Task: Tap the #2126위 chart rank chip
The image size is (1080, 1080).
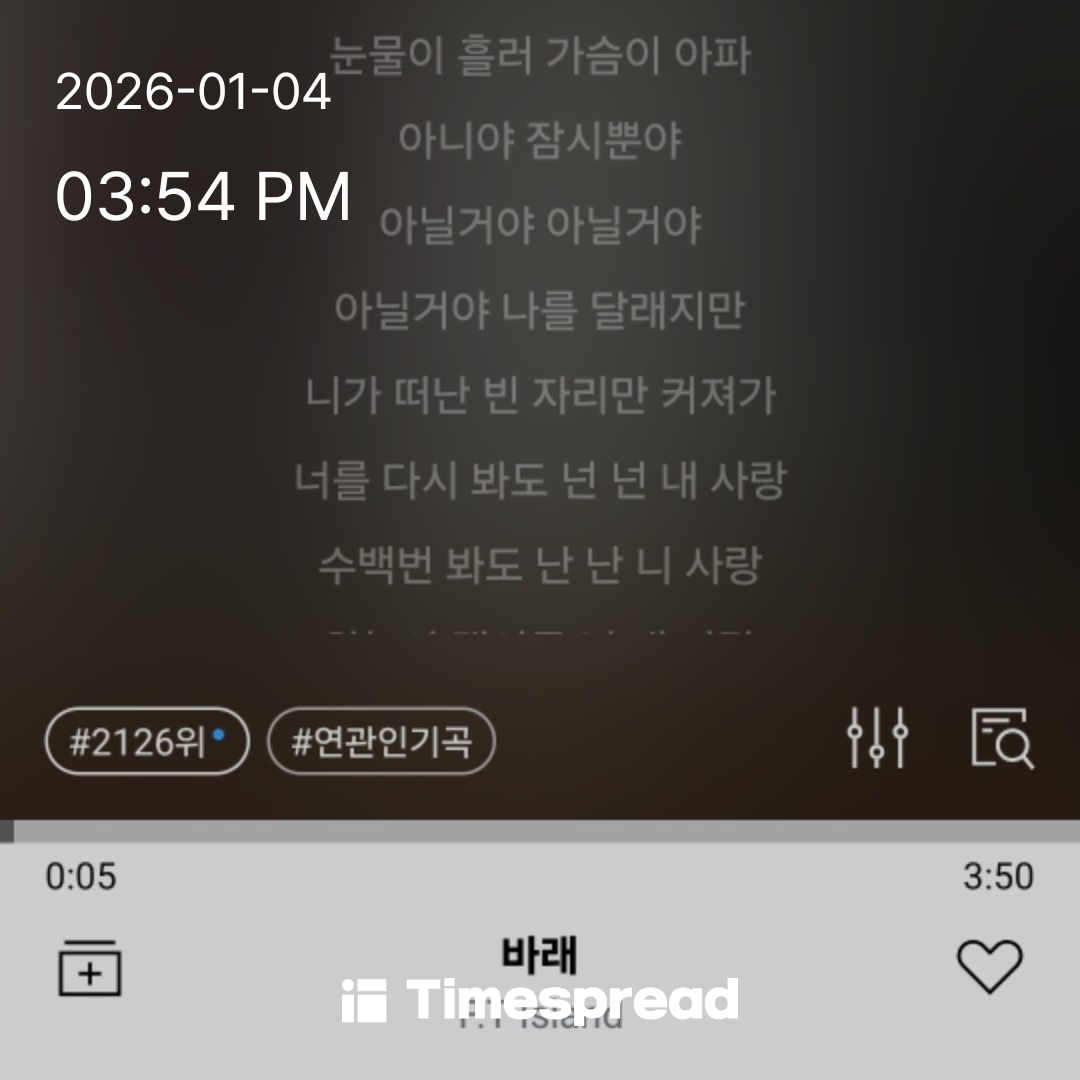Action: coord(146,742)
